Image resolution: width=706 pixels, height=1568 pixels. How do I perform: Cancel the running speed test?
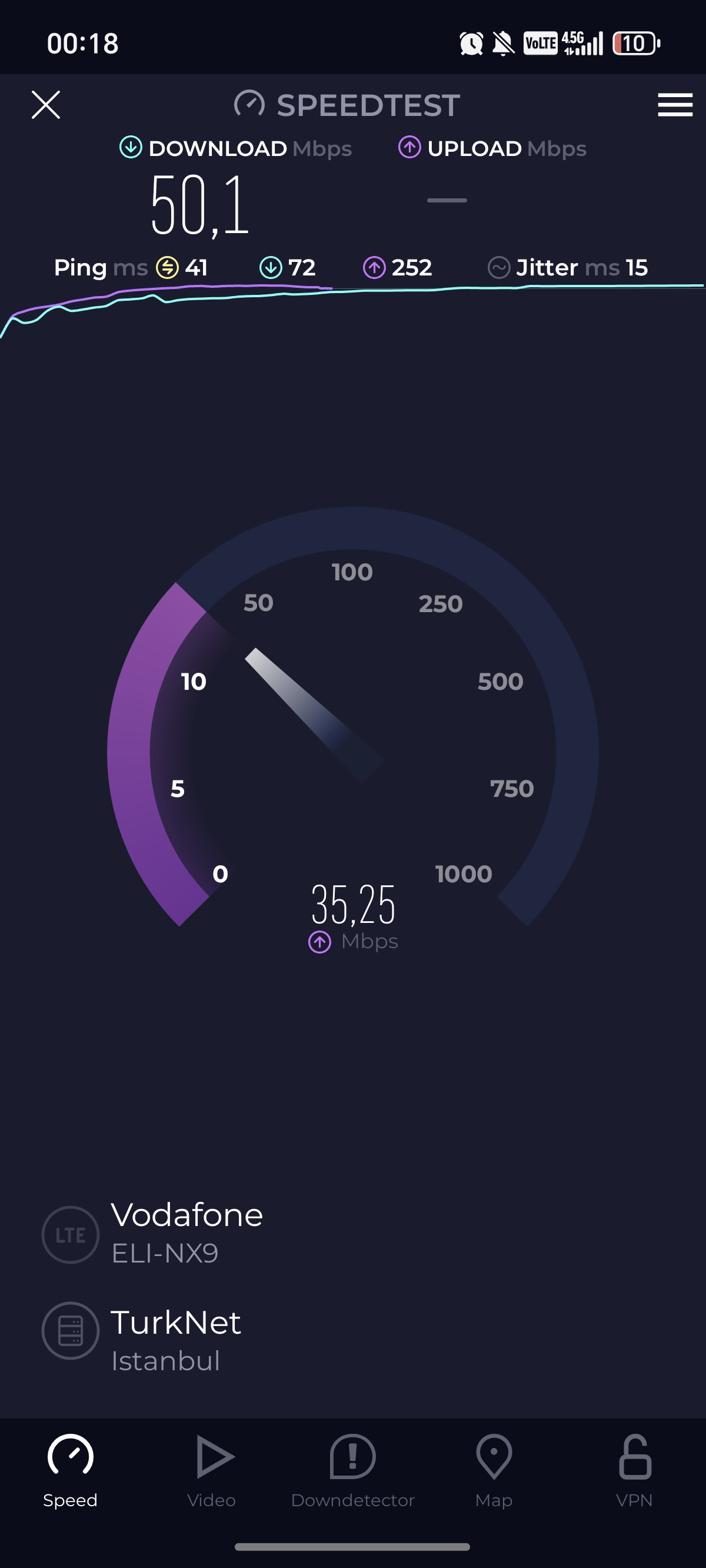46,105
